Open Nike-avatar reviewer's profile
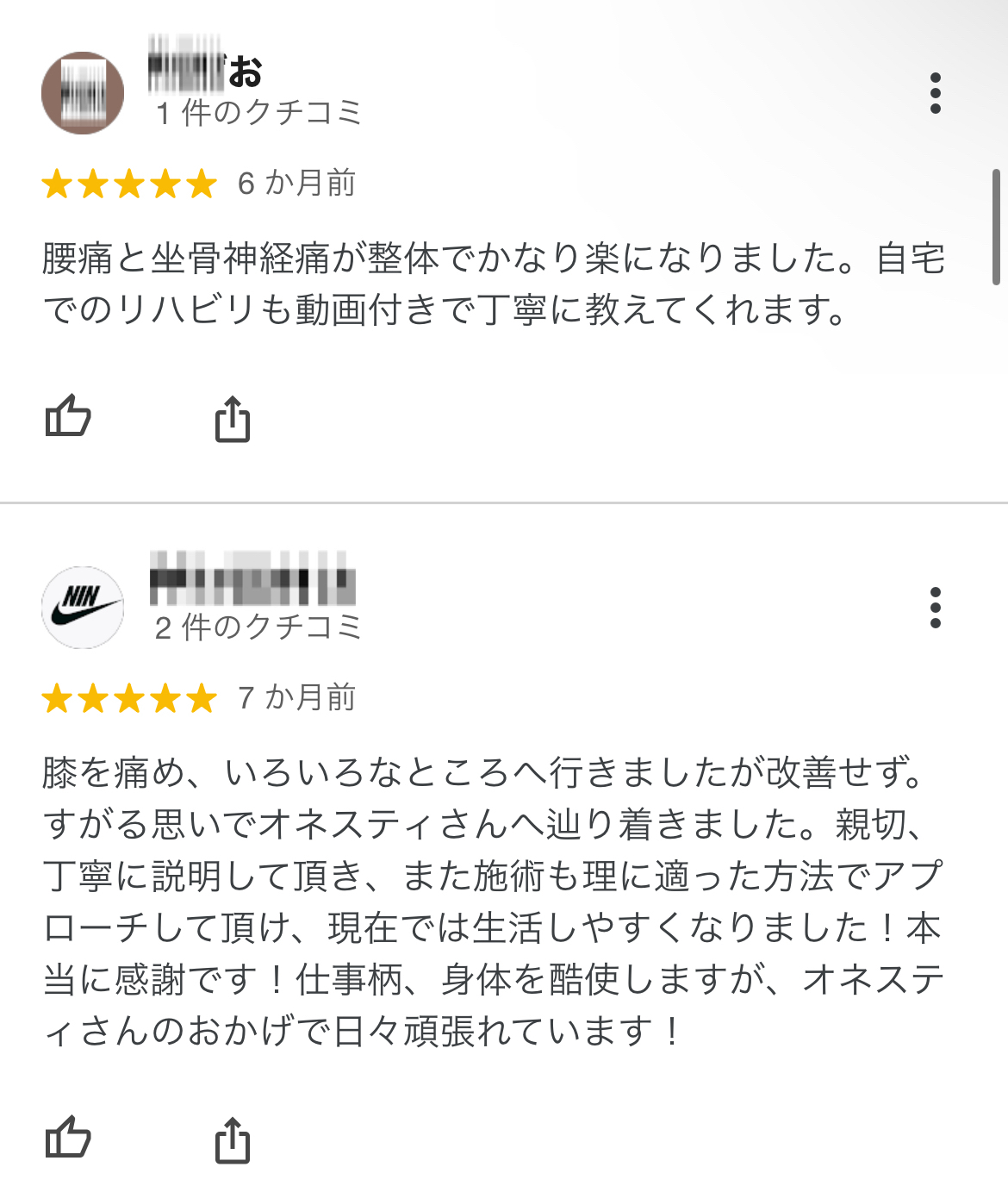Screen dimensions: 1008x1192 click(x=83, y=608)
